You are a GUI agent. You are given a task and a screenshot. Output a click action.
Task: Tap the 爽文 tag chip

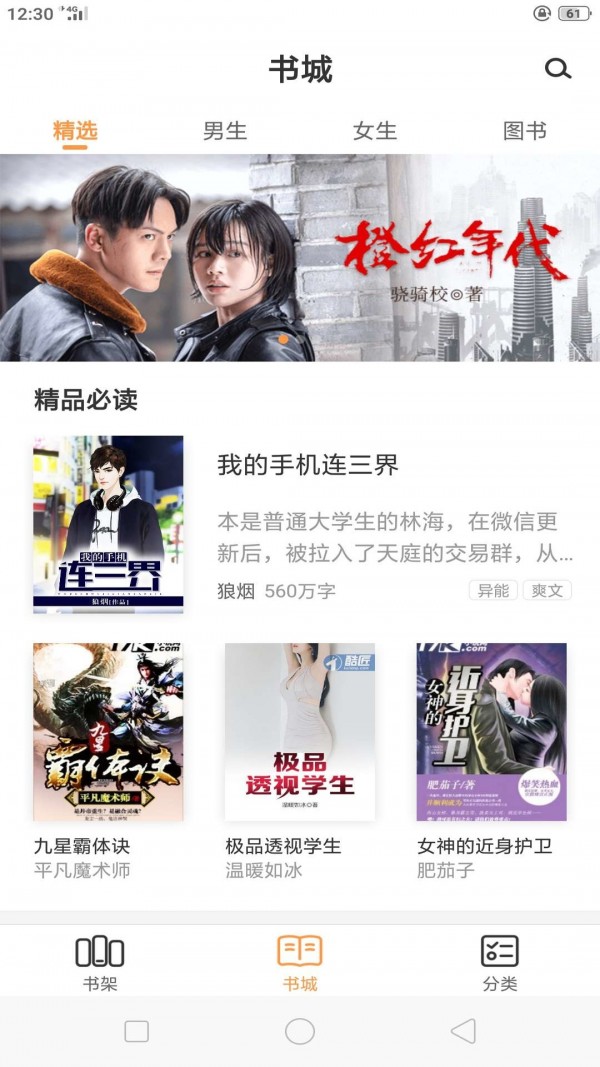coord(547,590)
